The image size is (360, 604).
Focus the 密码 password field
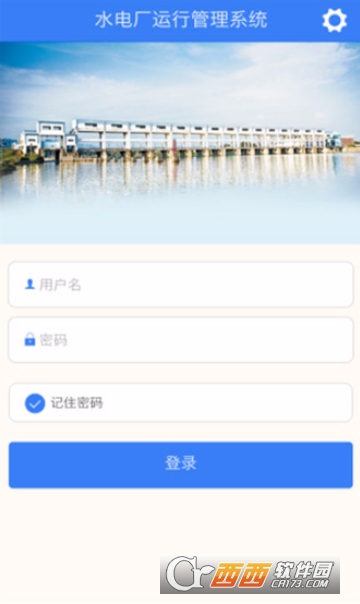point(181,340)
